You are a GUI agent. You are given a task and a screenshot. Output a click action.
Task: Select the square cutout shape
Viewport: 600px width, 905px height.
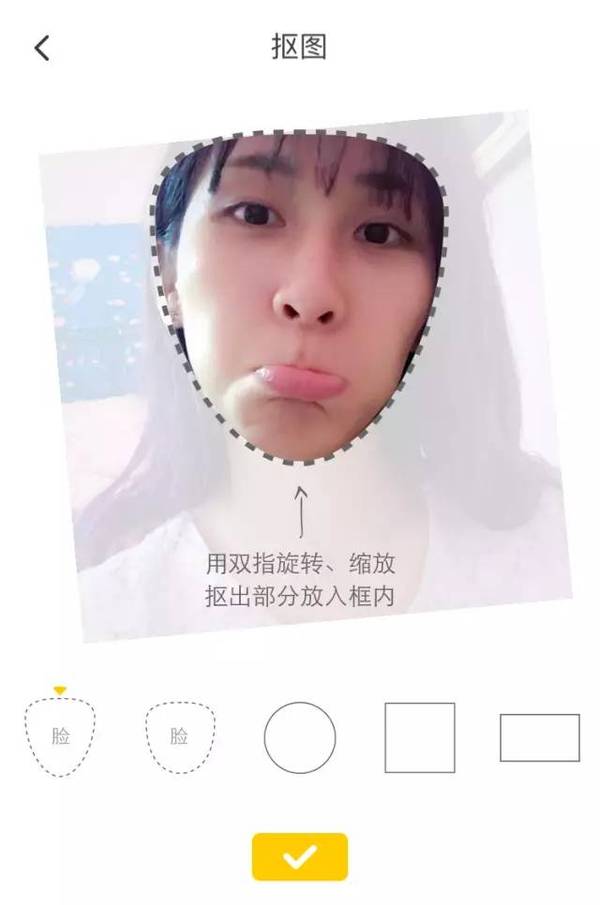click(420, 738)
